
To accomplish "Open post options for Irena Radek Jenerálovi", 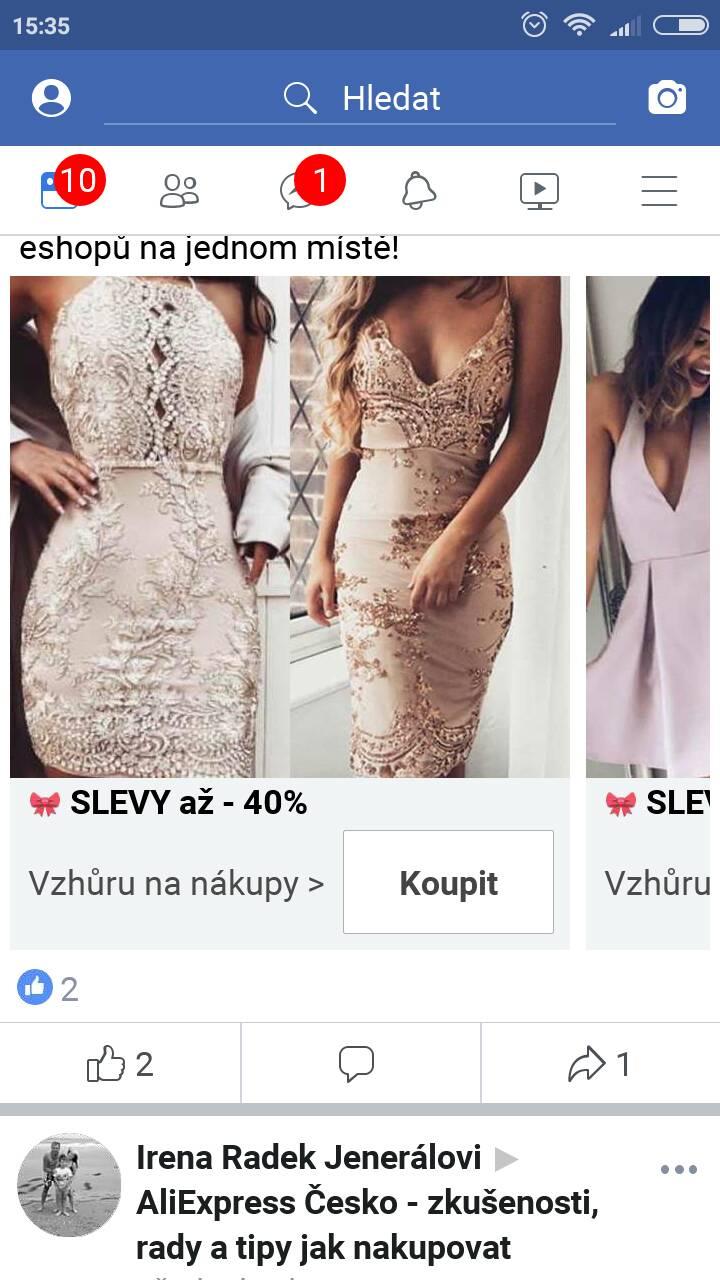I will [x=678, y=1170].
